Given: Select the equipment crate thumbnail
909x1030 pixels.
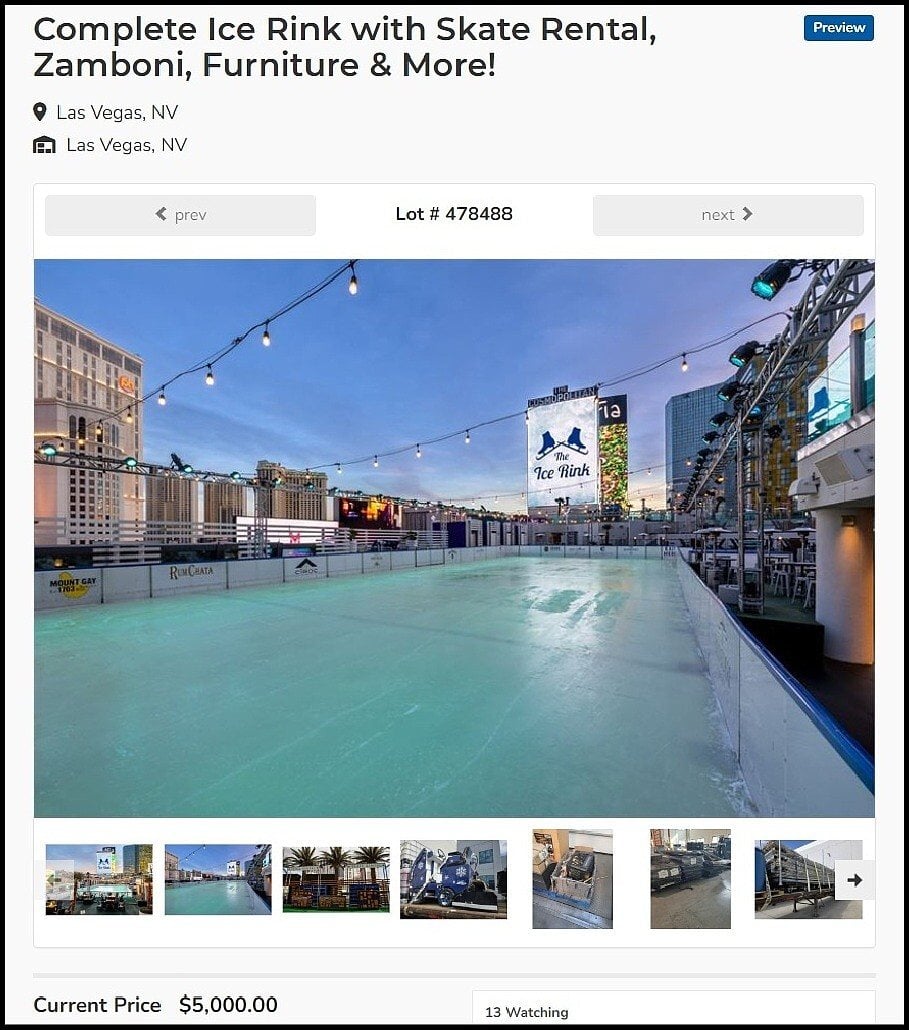Looking at the screenshot, I should (x=572, y=879).
